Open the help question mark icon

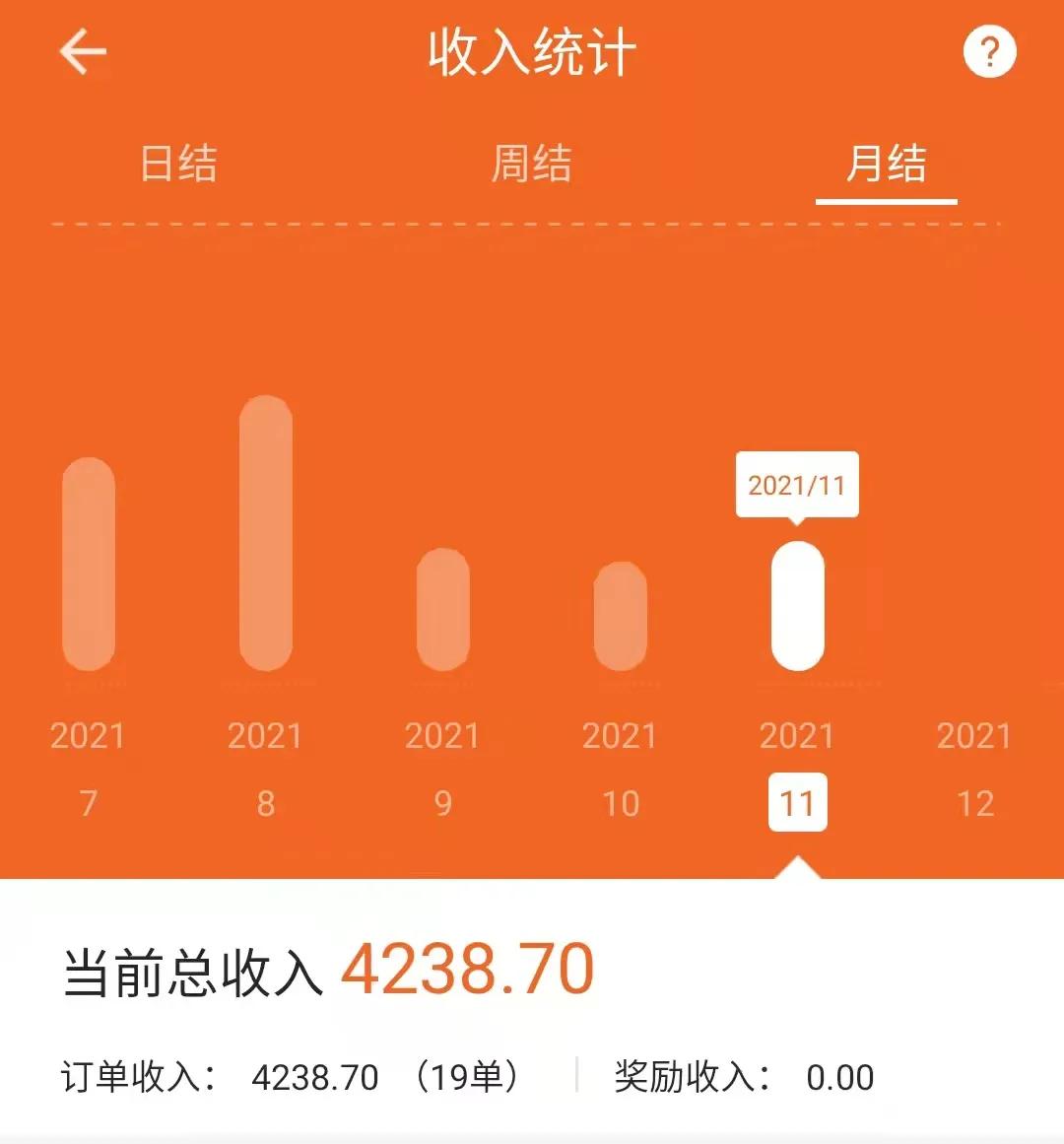(x=990, y=49)
